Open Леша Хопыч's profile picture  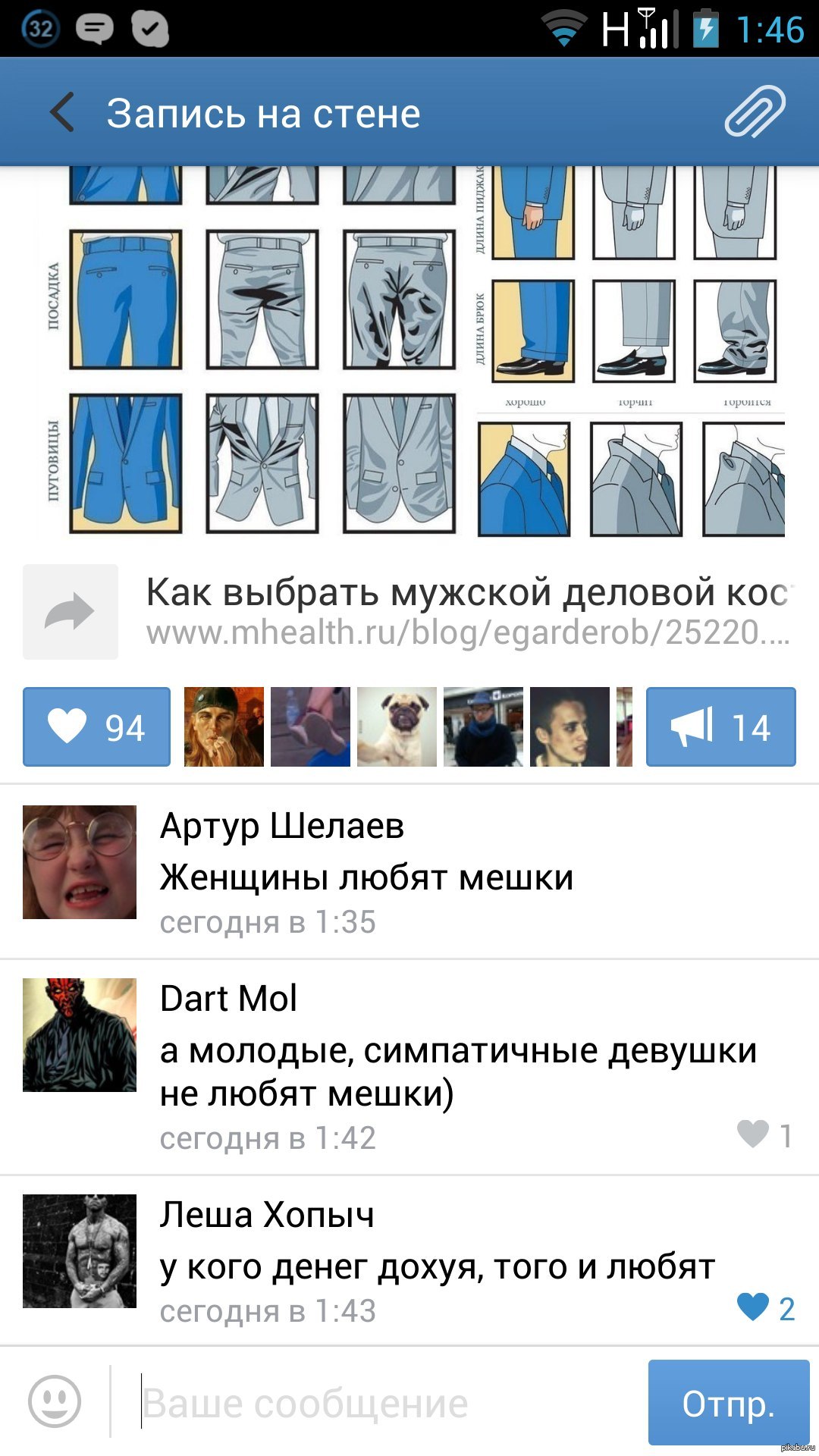point(80,1251)
